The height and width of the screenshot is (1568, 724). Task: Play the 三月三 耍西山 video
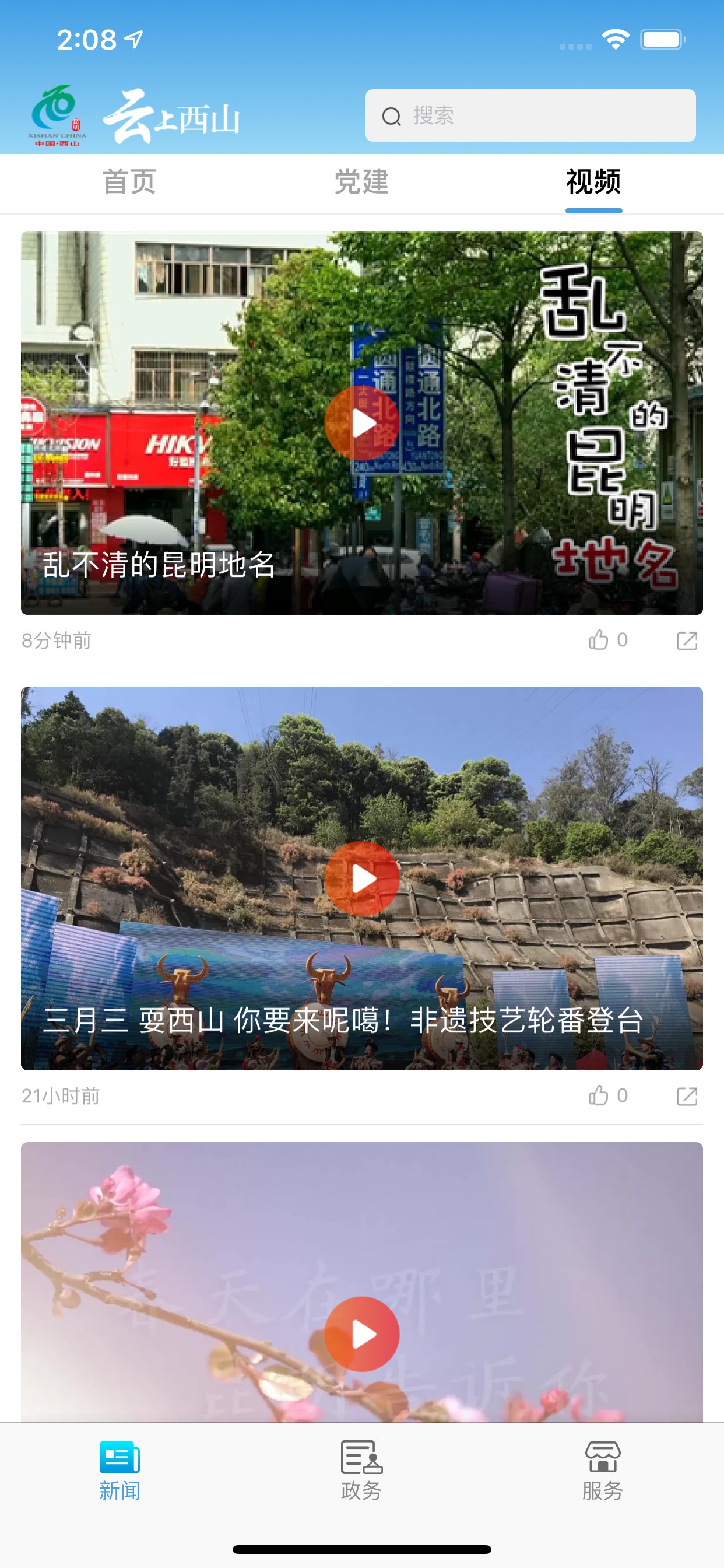362,878
